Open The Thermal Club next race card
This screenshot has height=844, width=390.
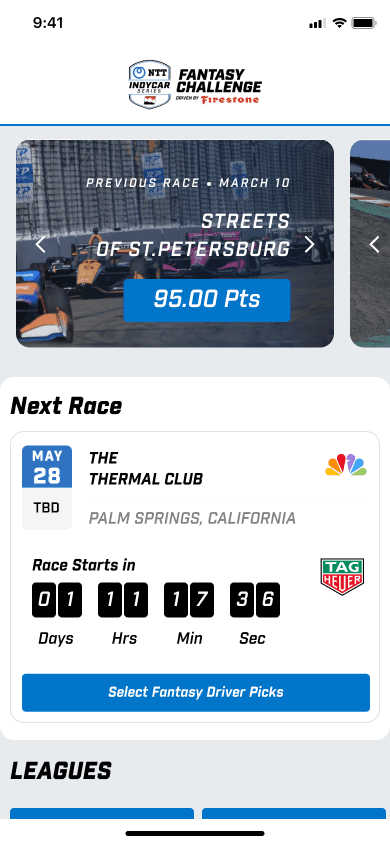click(x=195, y=577)
